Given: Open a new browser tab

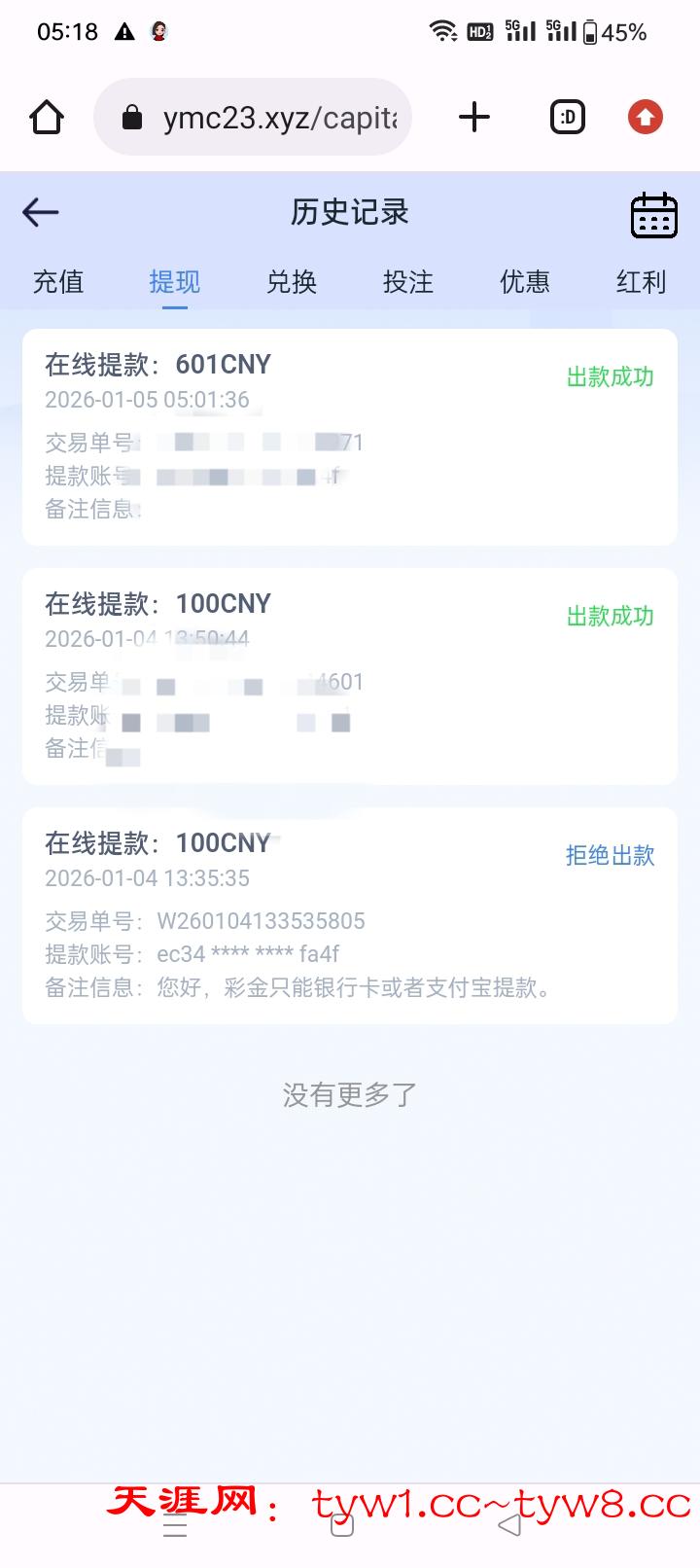Looking at the screenshot, I should click(x=474, y=118).
